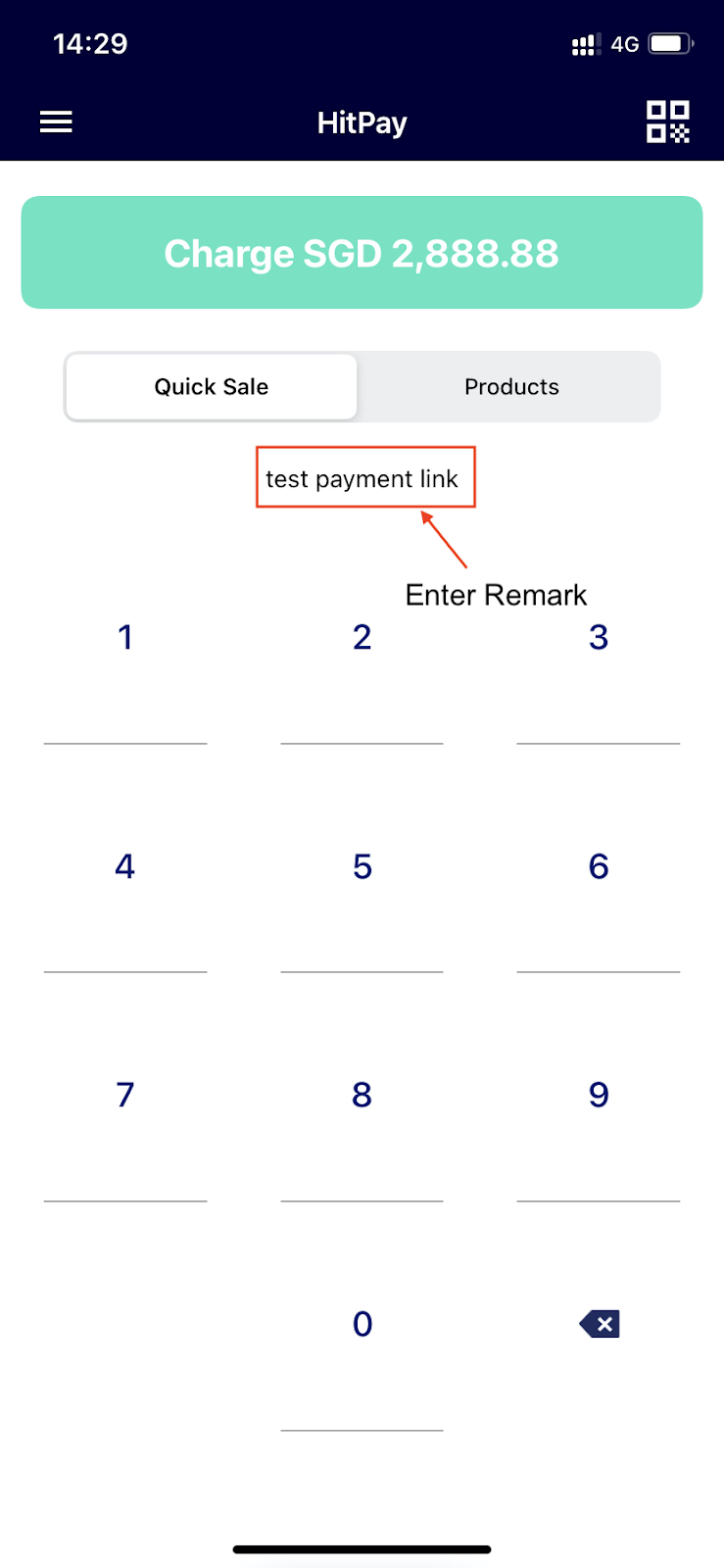Enter digit 9 on the keypad
This screenshot has height=1568, width=724.
599,1095
